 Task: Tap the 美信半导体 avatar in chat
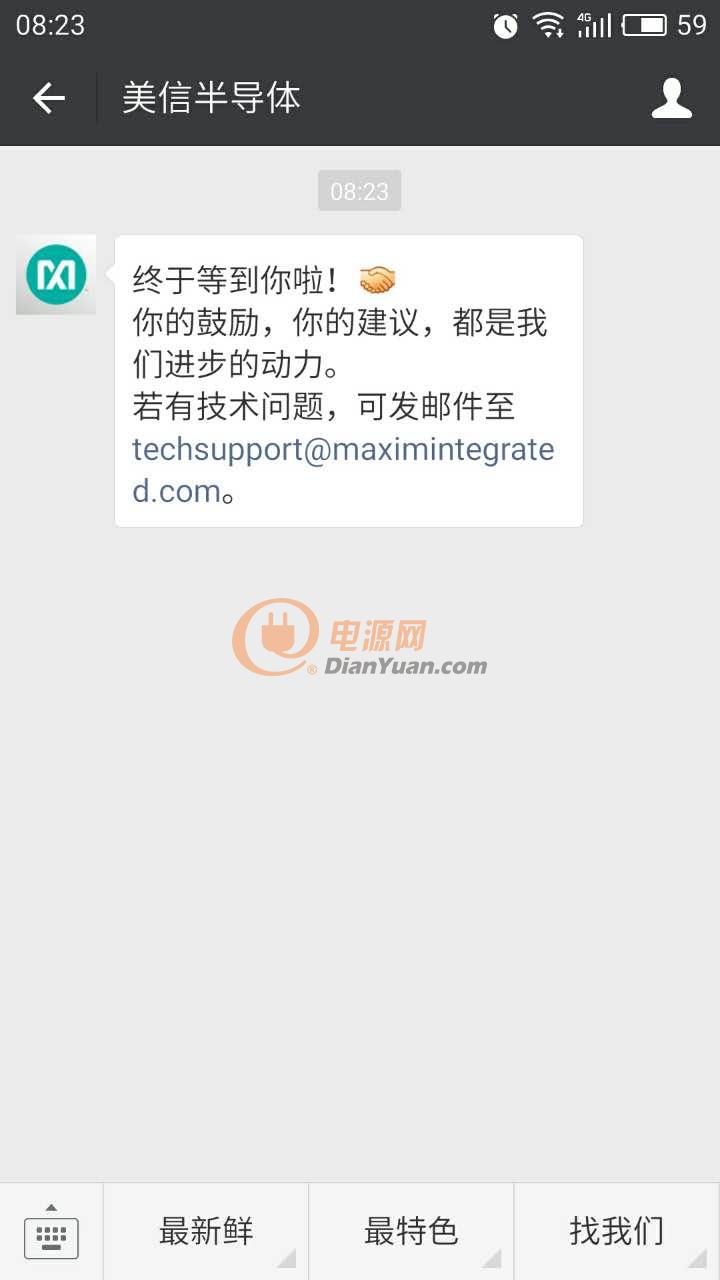(x=56, y=275)
